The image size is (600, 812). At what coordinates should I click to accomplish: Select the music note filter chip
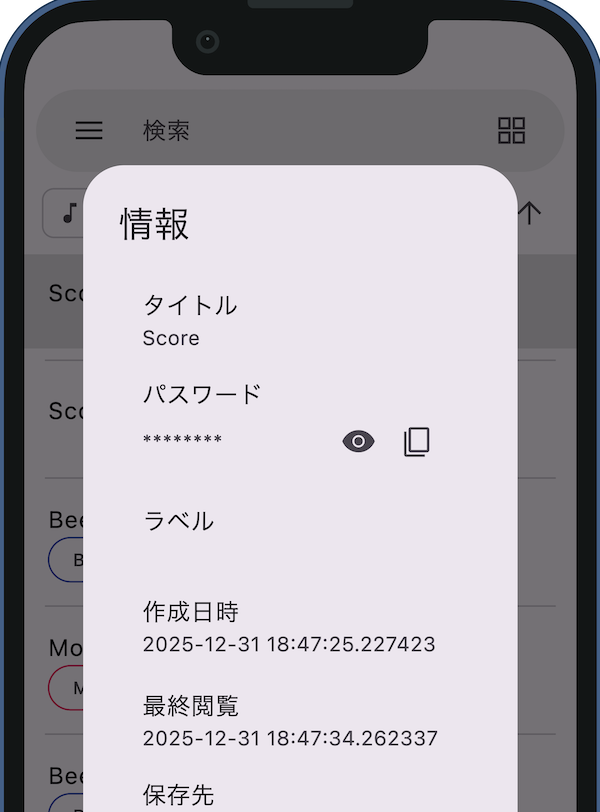(67, 213)
